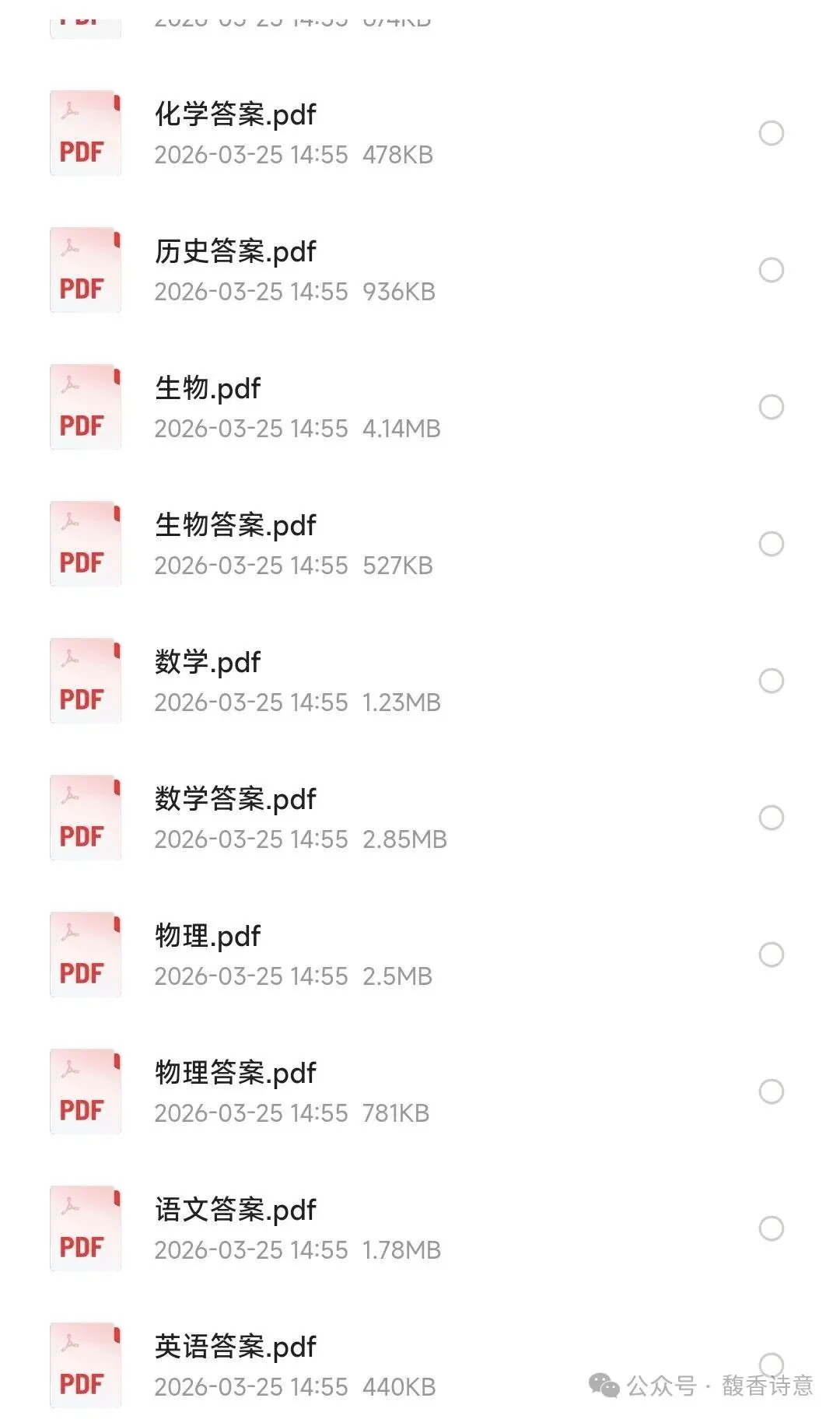This screenshot has width=840, height=1419.
Task: Select 数学答案.pdf using its circle
Action: 771,818
